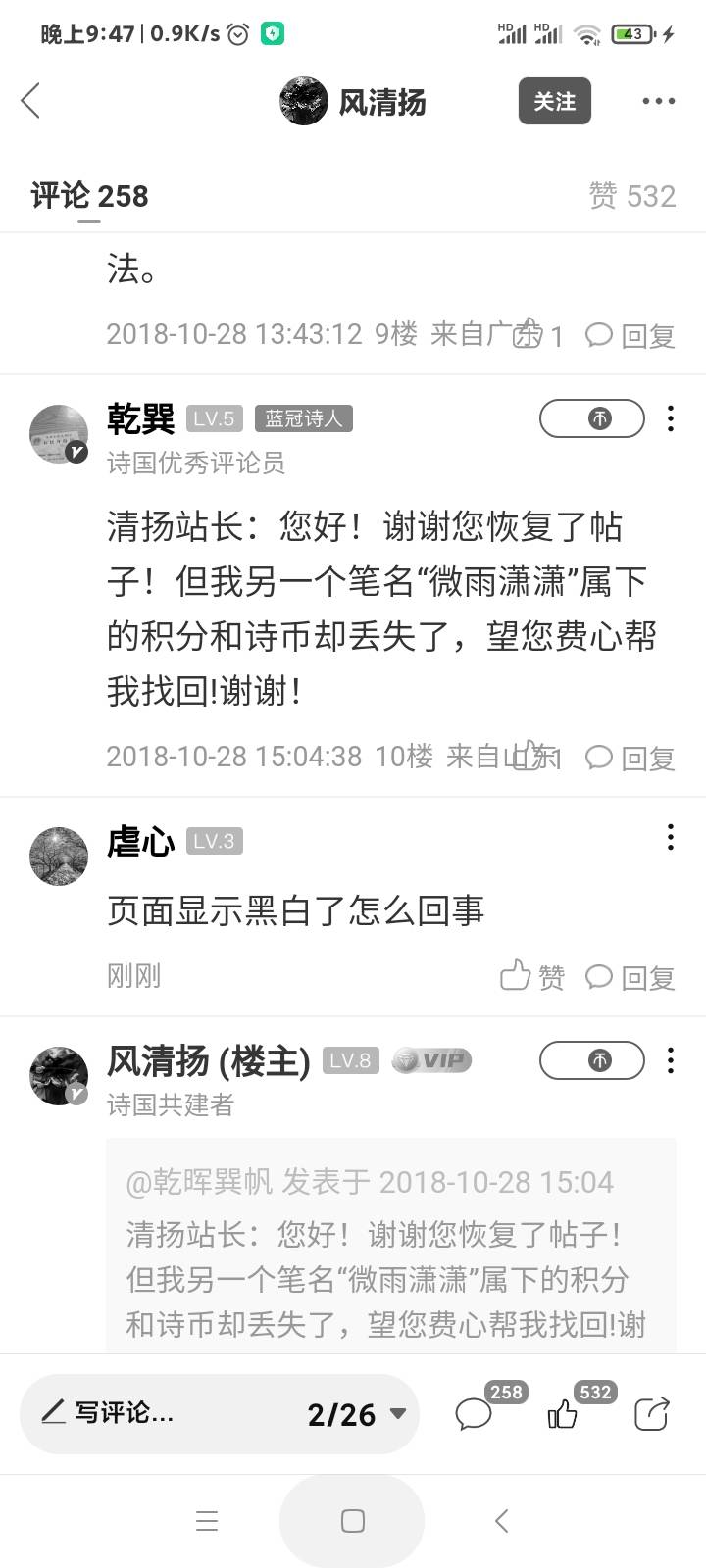This screenshot has height=1568, width=706.
Task: Open comments via bottom bubble icon
Action: (474, 1414)
